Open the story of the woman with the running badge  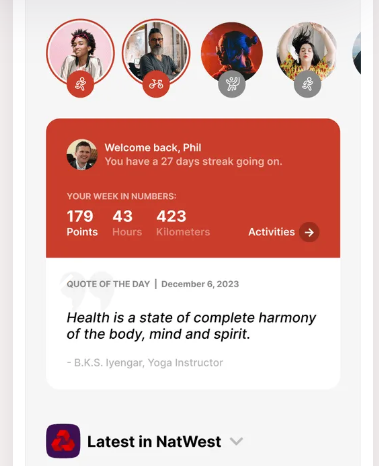(80, 52)
